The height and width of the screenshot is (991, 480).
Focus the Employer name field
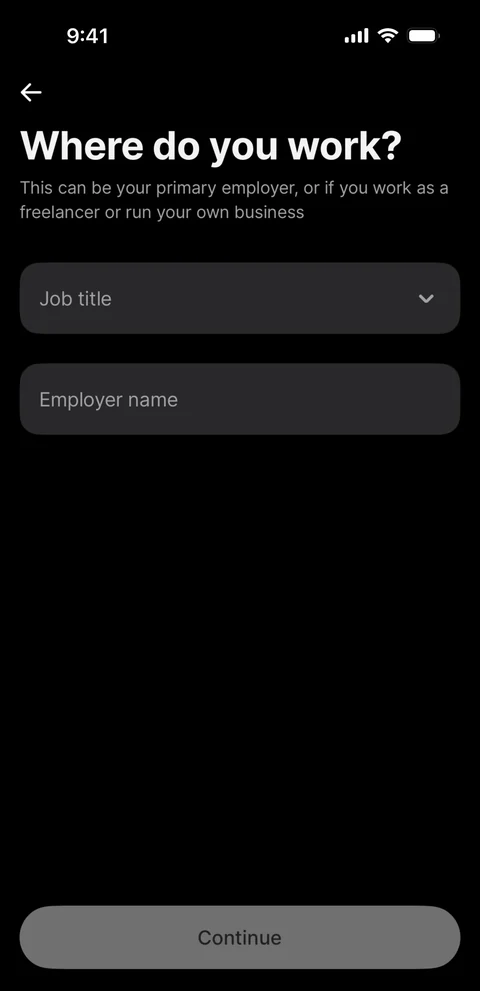tap(240, 399)
